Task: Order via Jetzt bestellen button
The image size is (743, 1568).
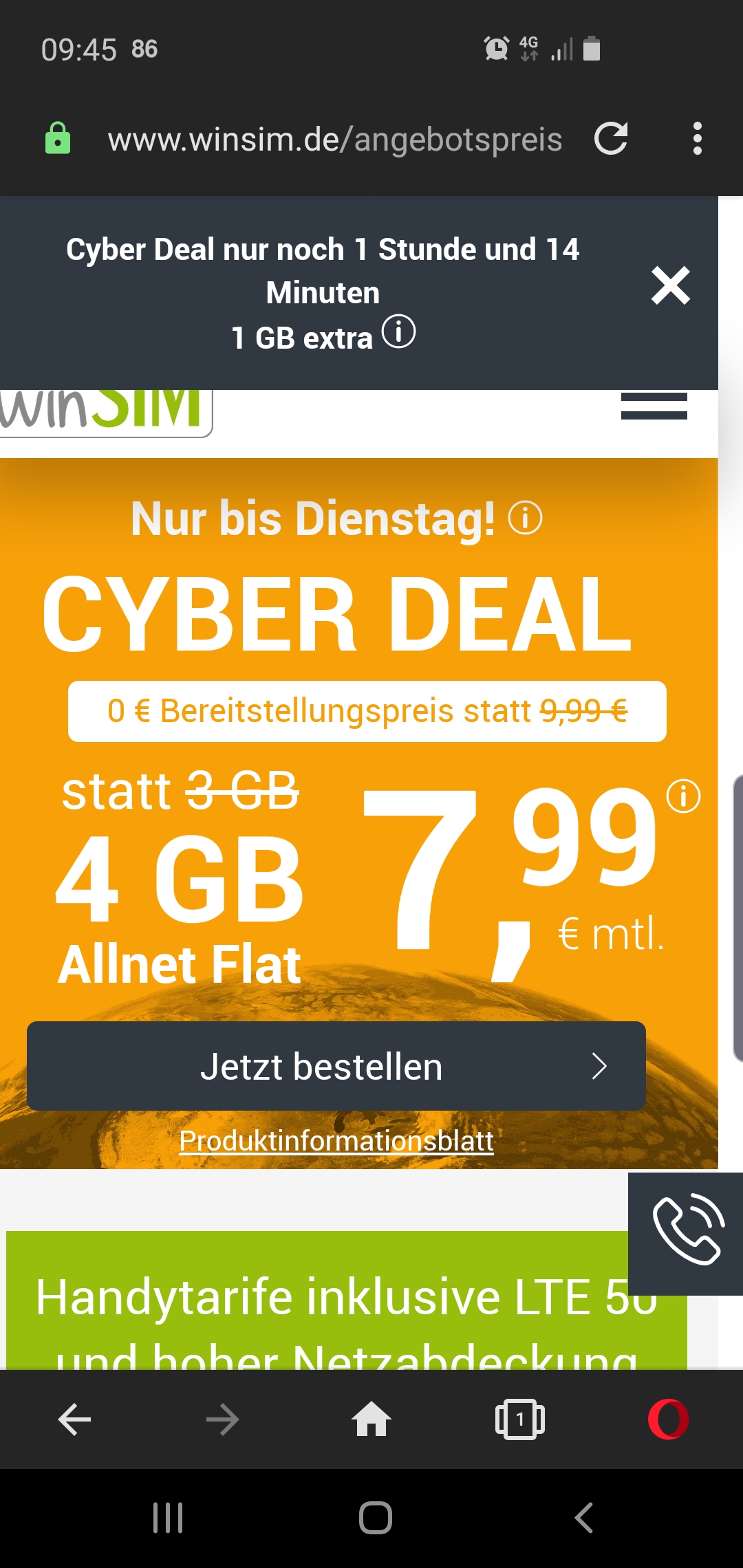Action: pos(336,1066)
